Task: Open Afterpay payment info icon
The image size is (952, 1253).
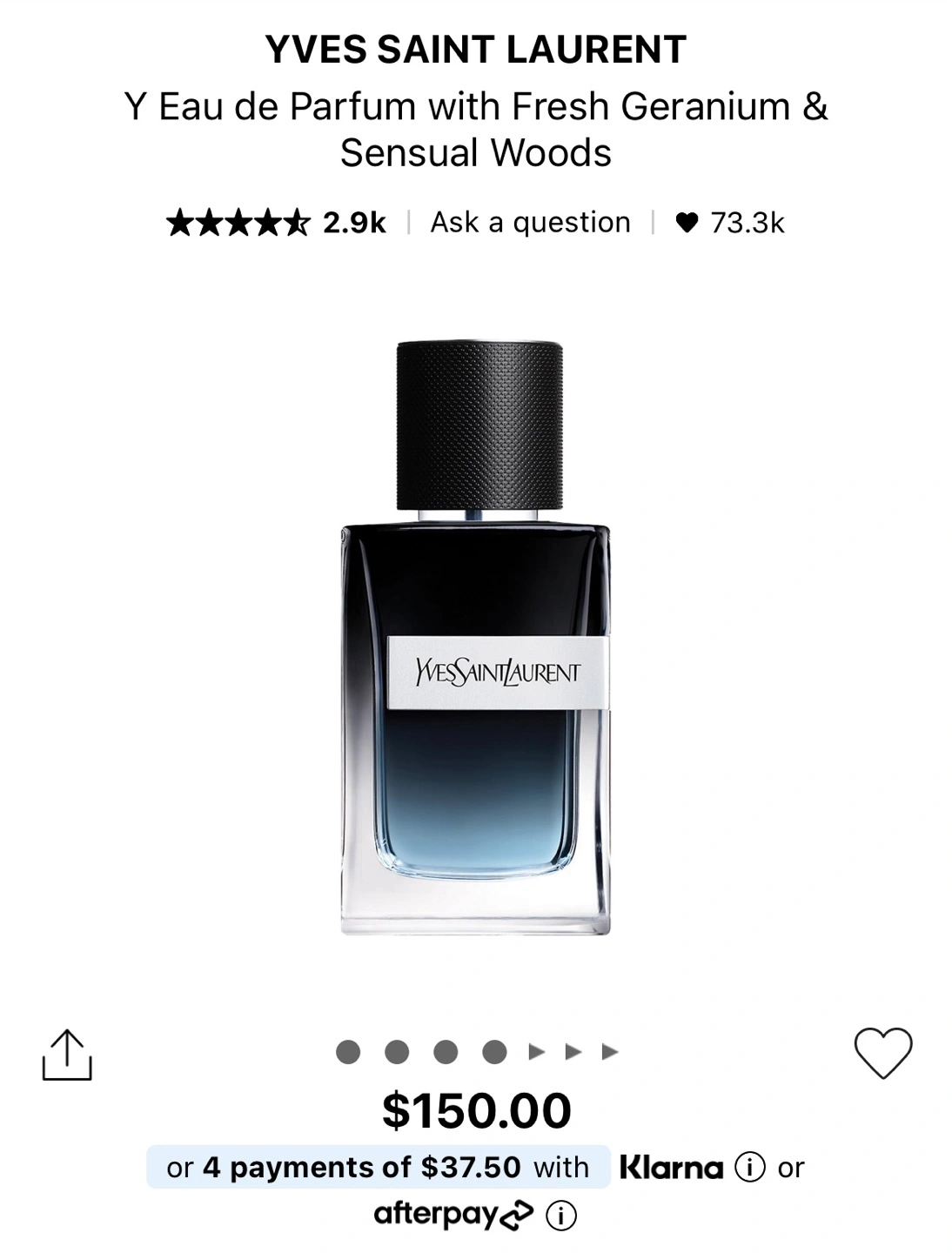Action: click(x=561, y=1216)
